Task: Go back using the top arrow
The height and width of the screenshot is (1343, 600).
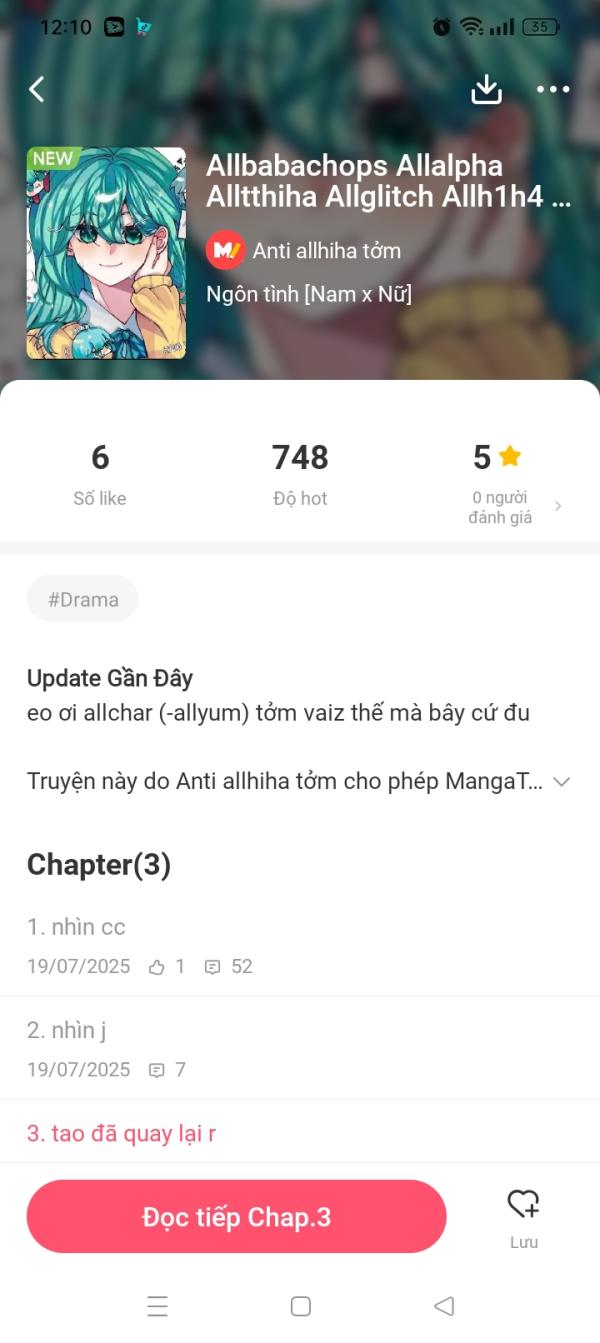Action: pos(37,89)
